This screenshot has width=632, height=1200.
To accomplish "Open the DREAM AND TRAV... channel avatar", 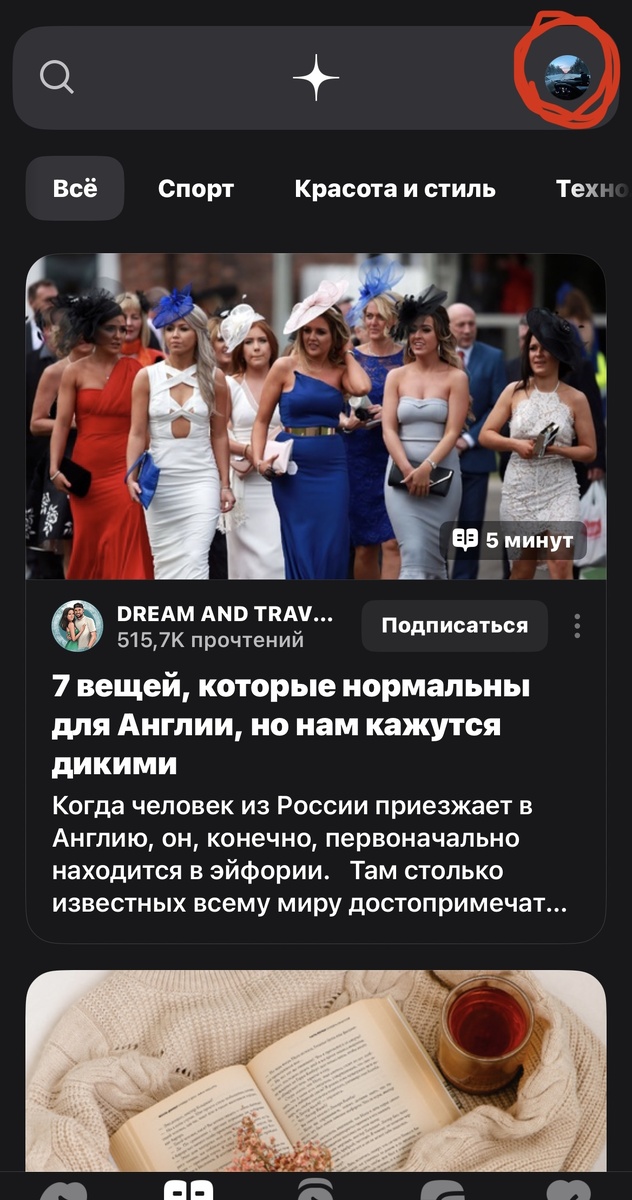I will [77, 626].
